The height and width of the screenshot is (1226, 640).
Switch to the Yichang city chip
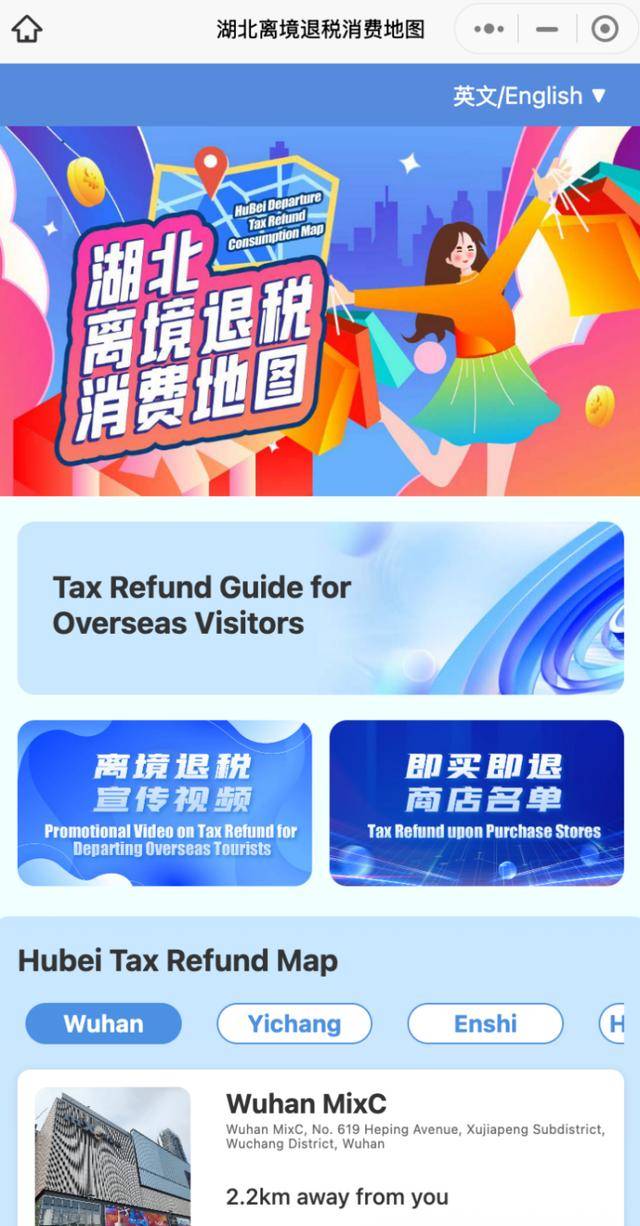point(294,1024)
